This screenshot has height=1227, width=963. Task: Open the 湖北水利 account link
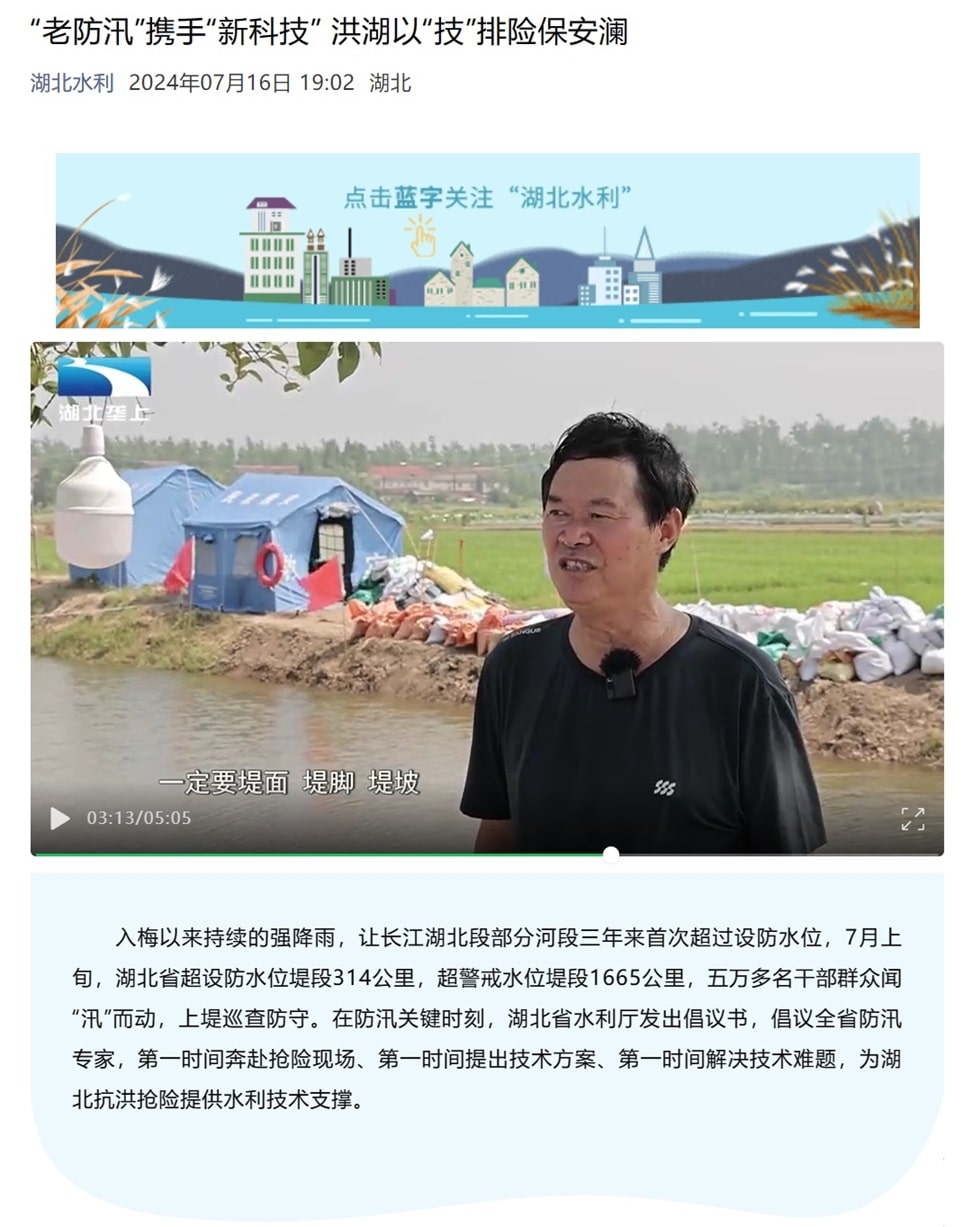point(72,83)
